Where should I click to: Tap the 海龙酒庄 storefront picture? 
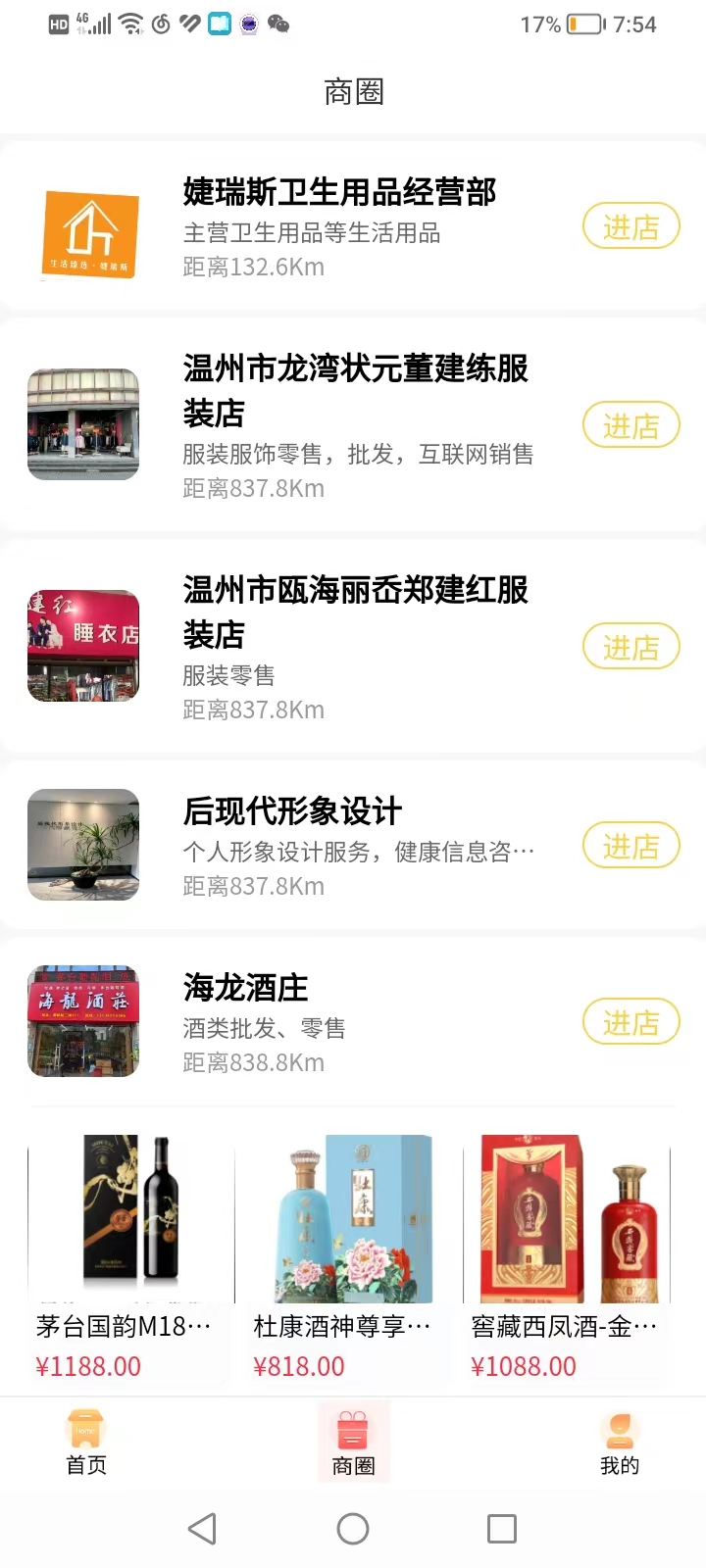(x=82, y=1021)
